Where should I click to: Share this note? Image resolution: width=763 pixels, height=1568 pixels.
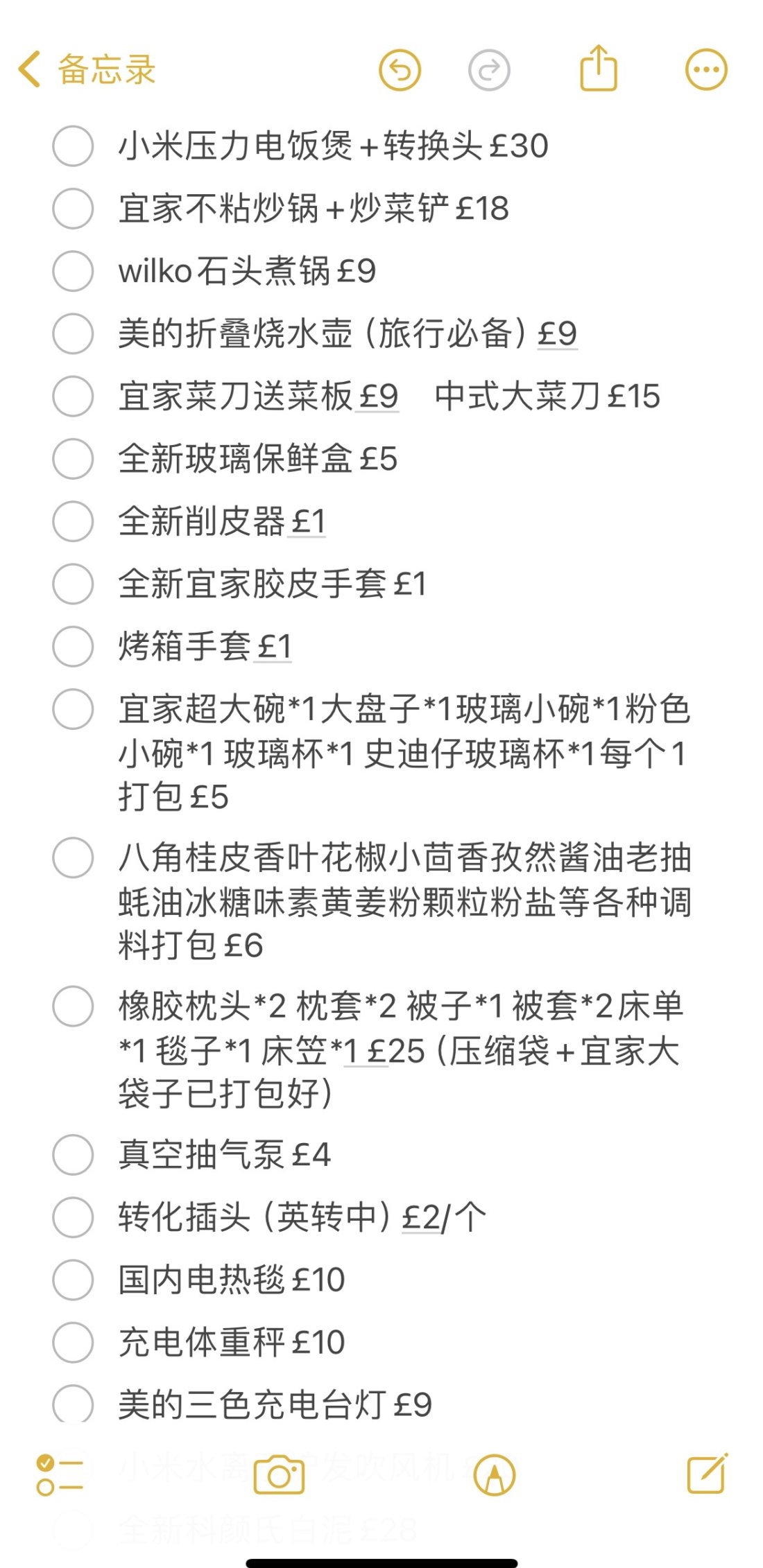tap(598, 69)
